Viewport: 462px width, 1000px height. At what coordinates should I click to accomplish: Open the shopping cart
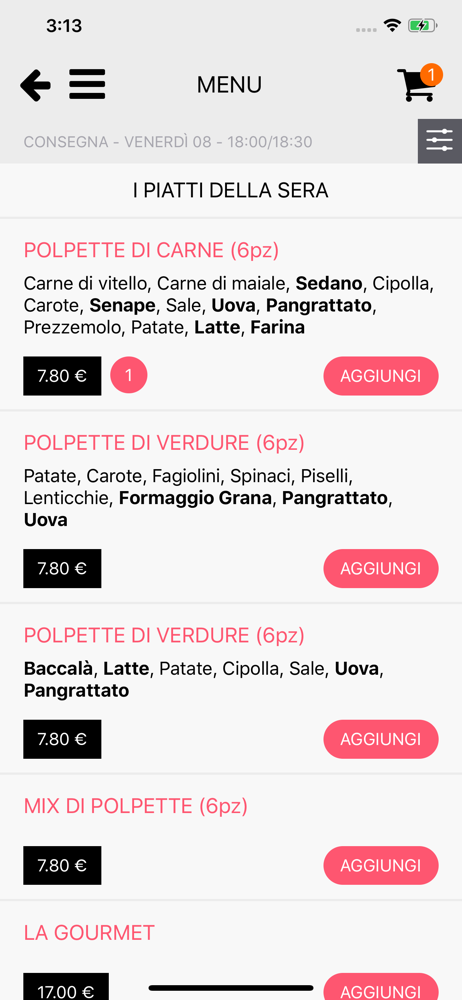[419, 84]
